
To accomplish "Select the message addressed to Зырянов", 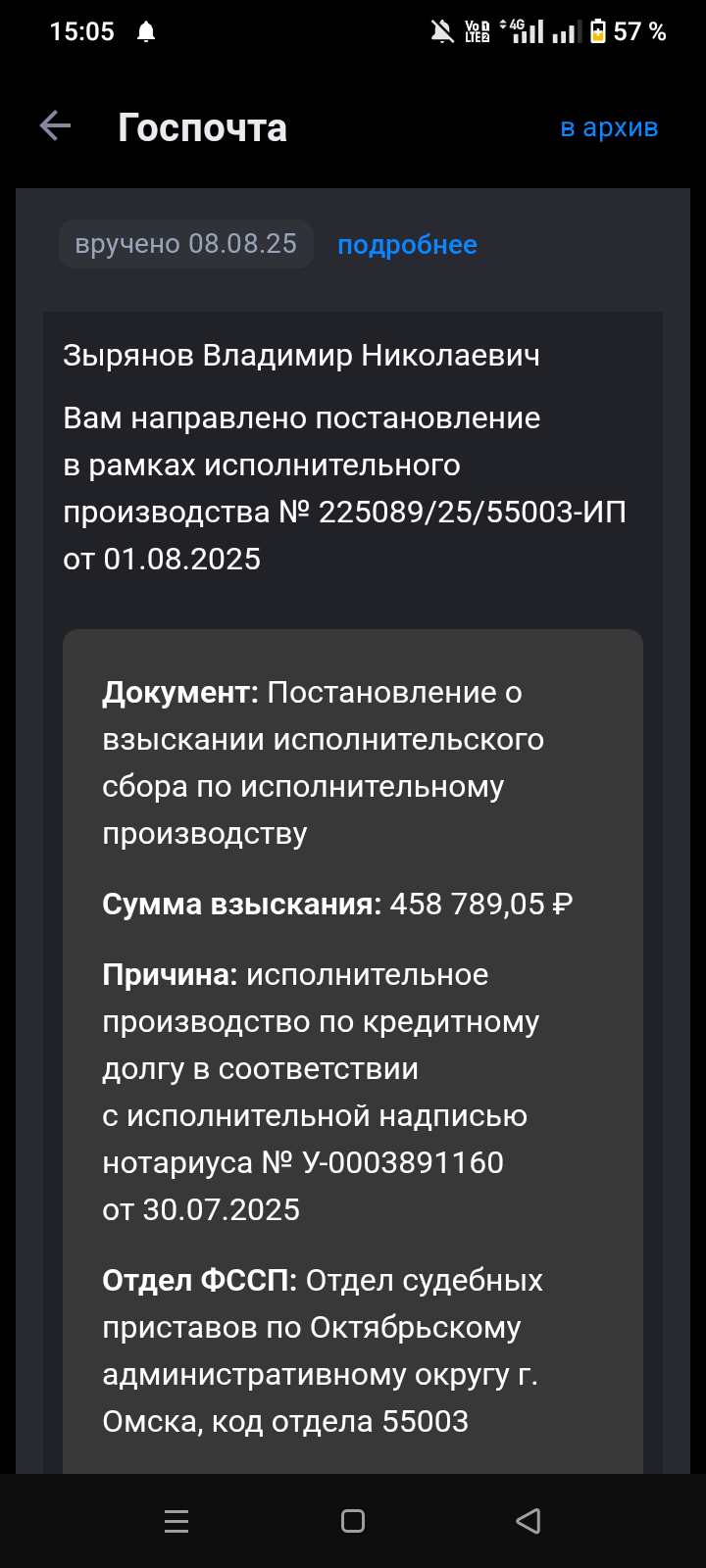I will click(303, 356).
